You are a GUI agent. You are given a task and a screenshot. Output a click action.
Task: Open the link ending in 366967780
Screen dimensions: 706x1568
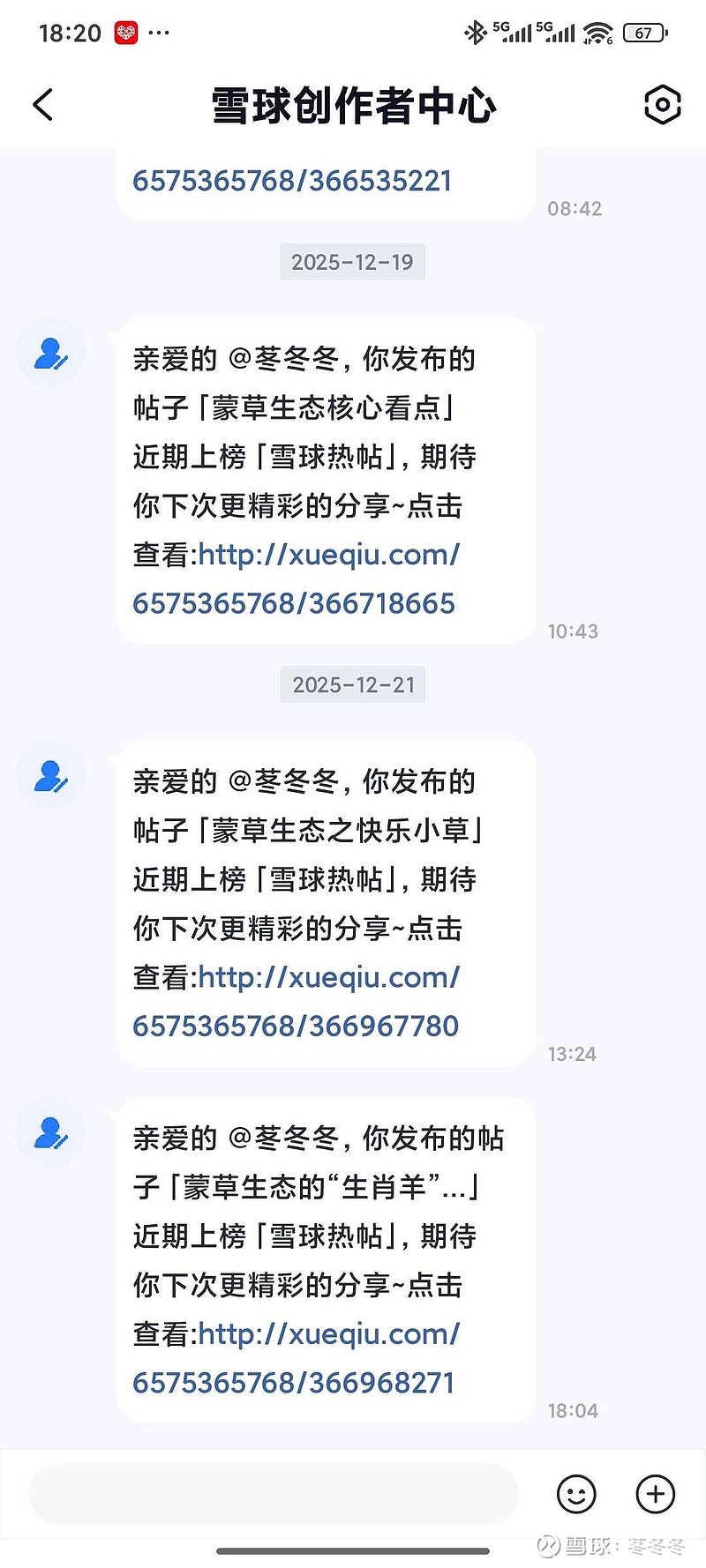295,1026
